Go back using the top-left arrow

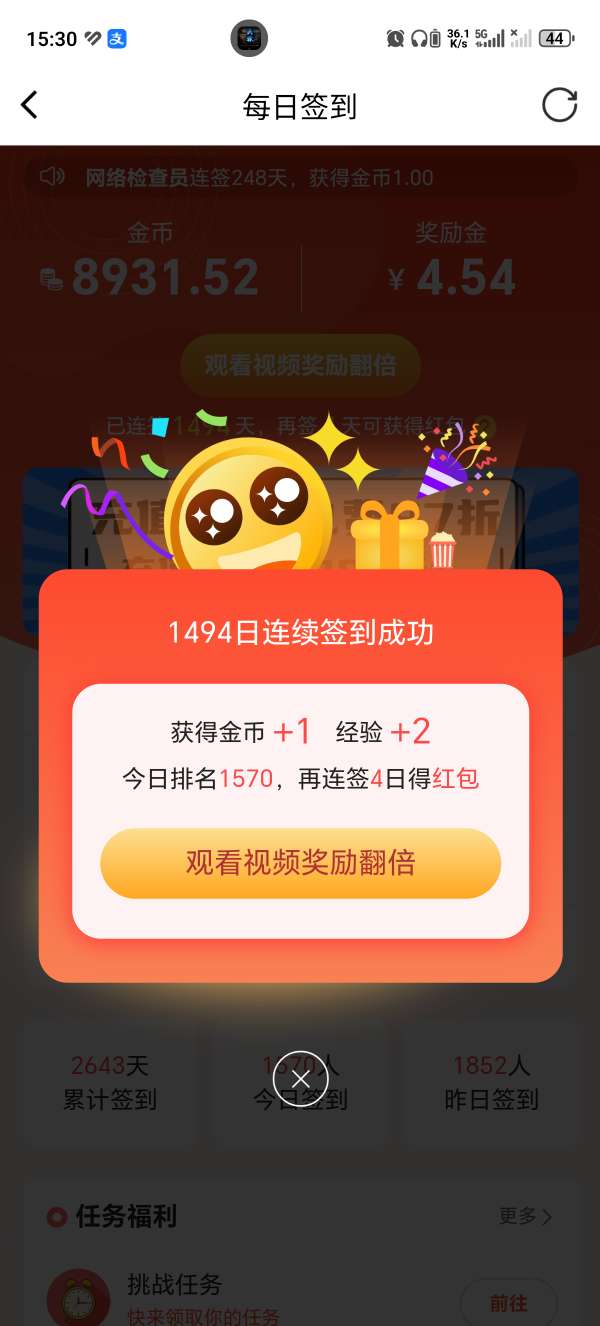point(30,105)
